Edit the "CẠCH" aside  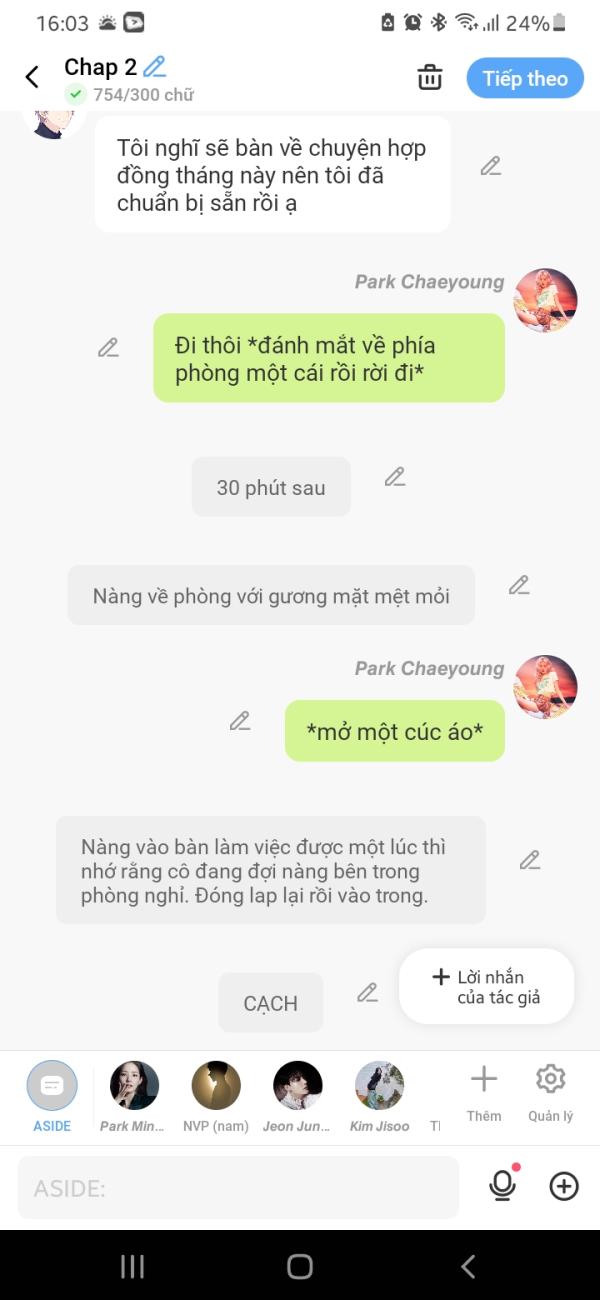(x=368, y=993)
